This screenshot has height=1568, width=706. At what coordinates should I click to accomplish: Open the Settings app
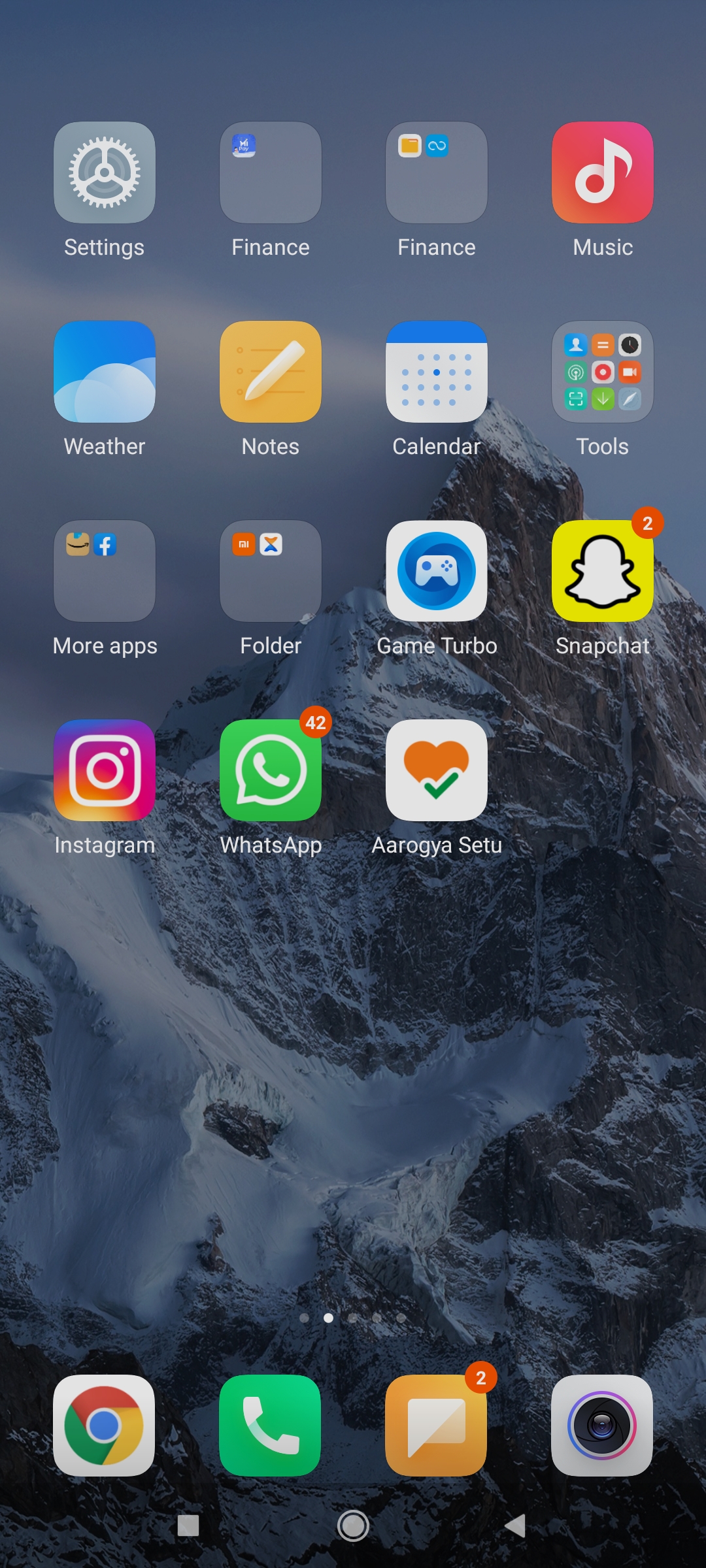105,172
